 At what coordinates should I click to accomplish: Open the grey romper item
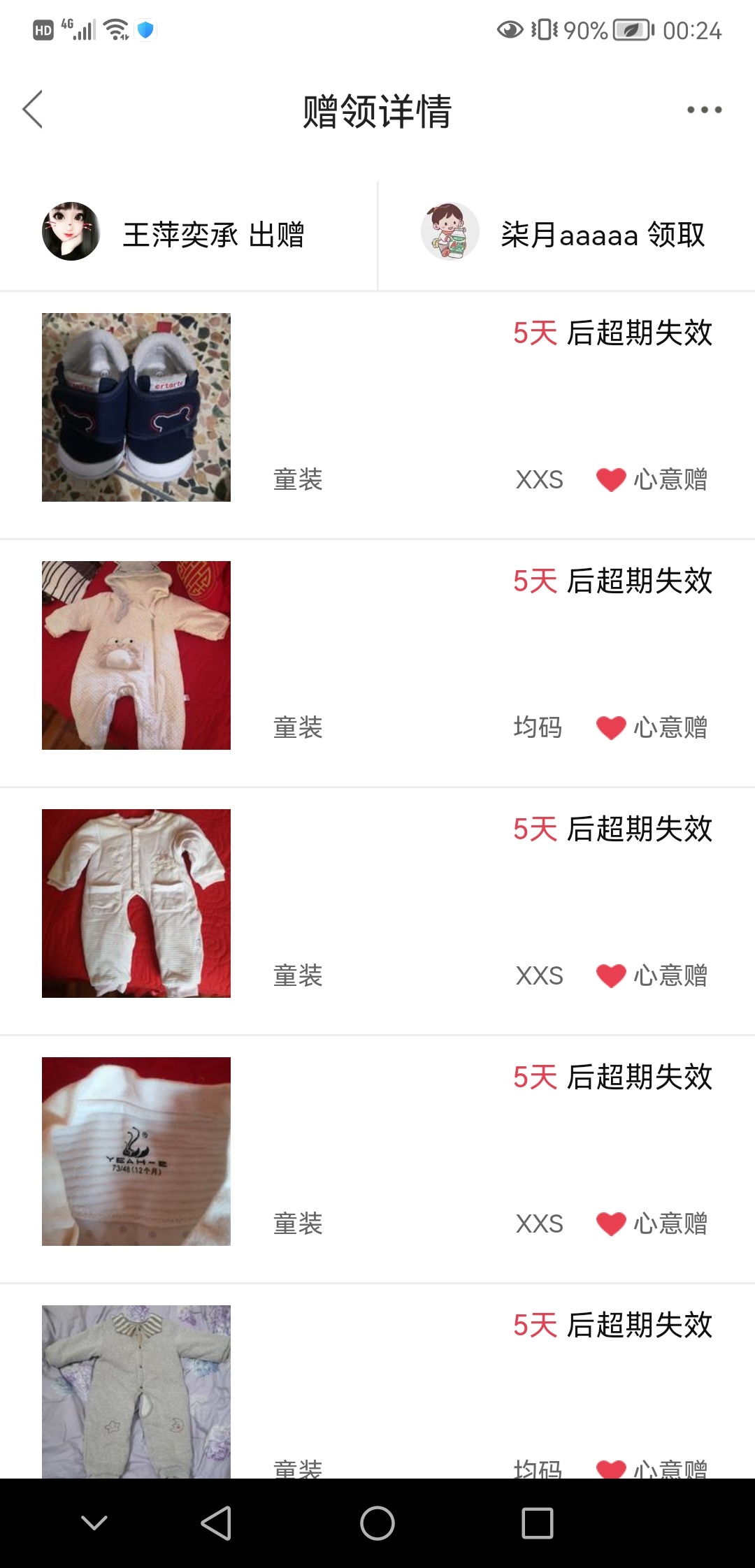tap(136, 1392)
